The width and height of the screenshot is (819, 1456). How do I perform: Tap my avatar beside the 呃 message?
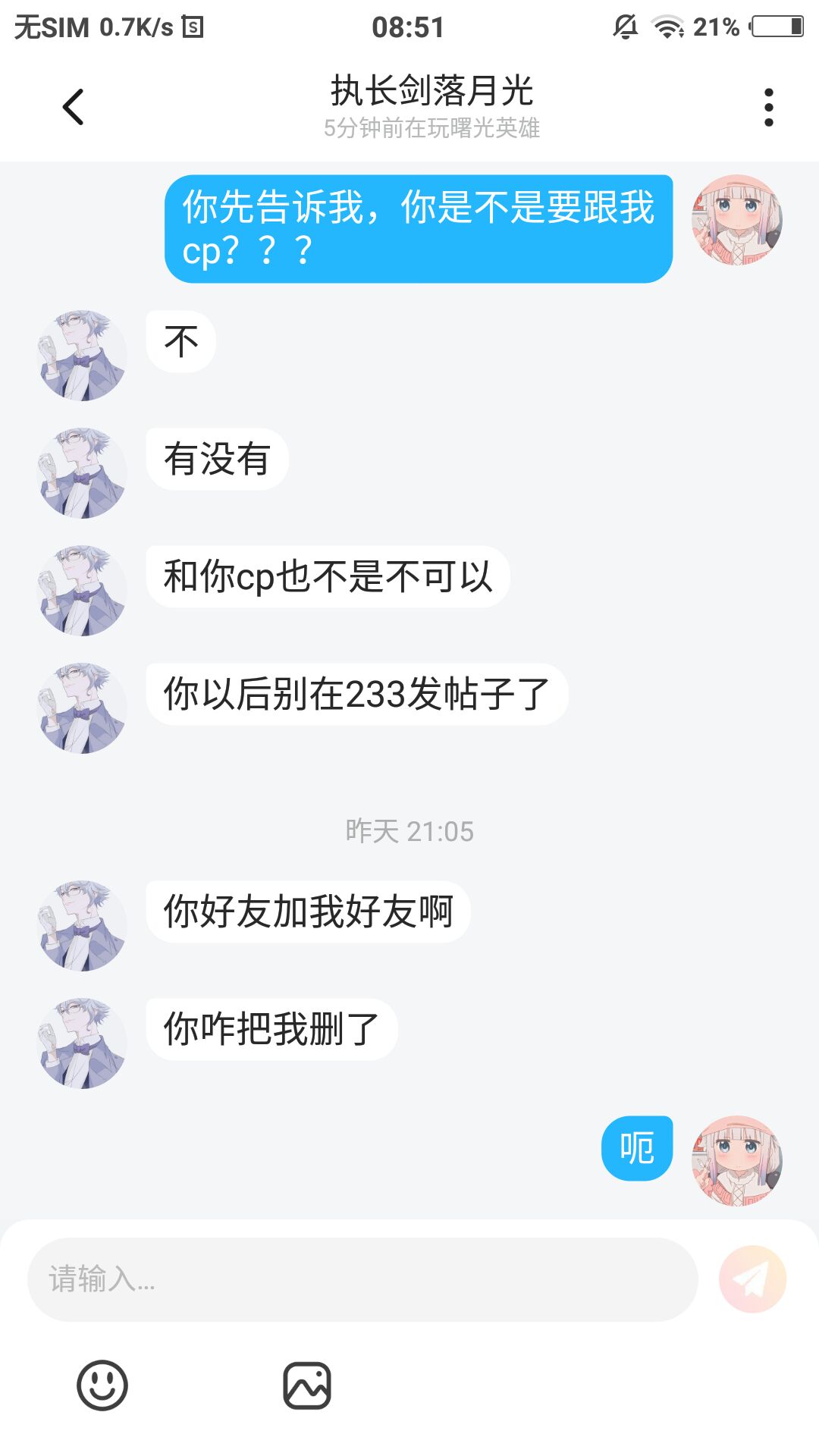tap(736, 1160)
